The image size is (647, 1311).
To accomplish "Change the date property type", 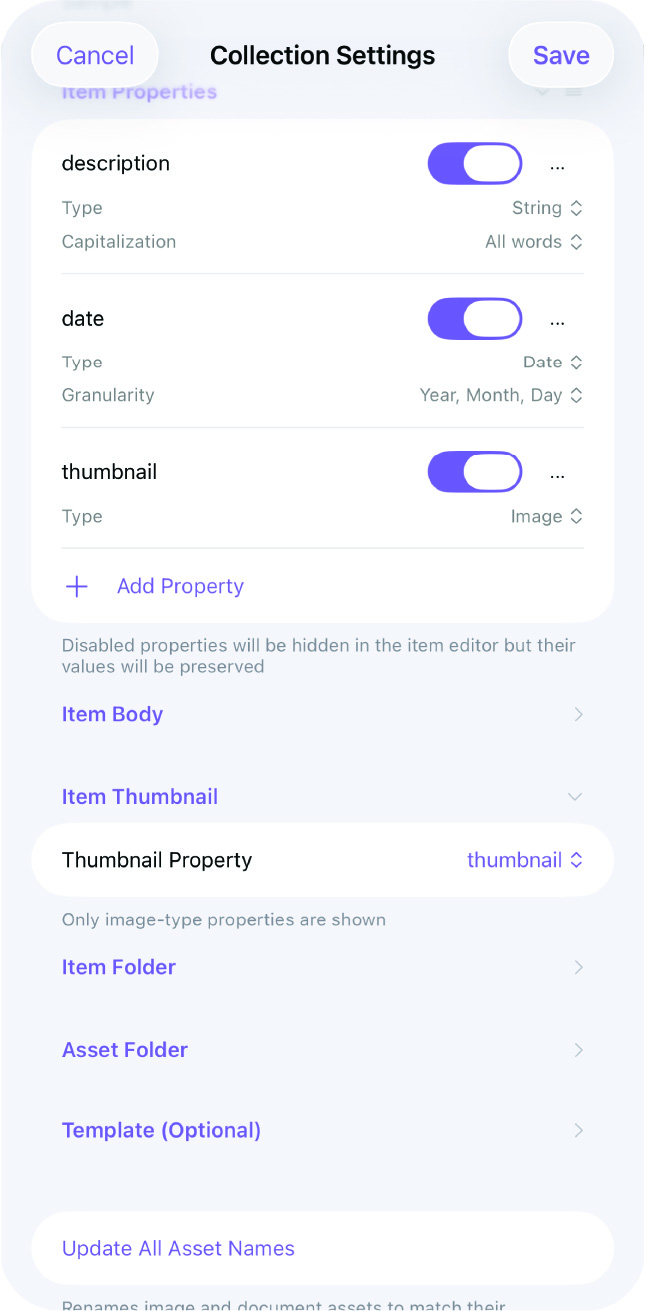I will (552, 362).
